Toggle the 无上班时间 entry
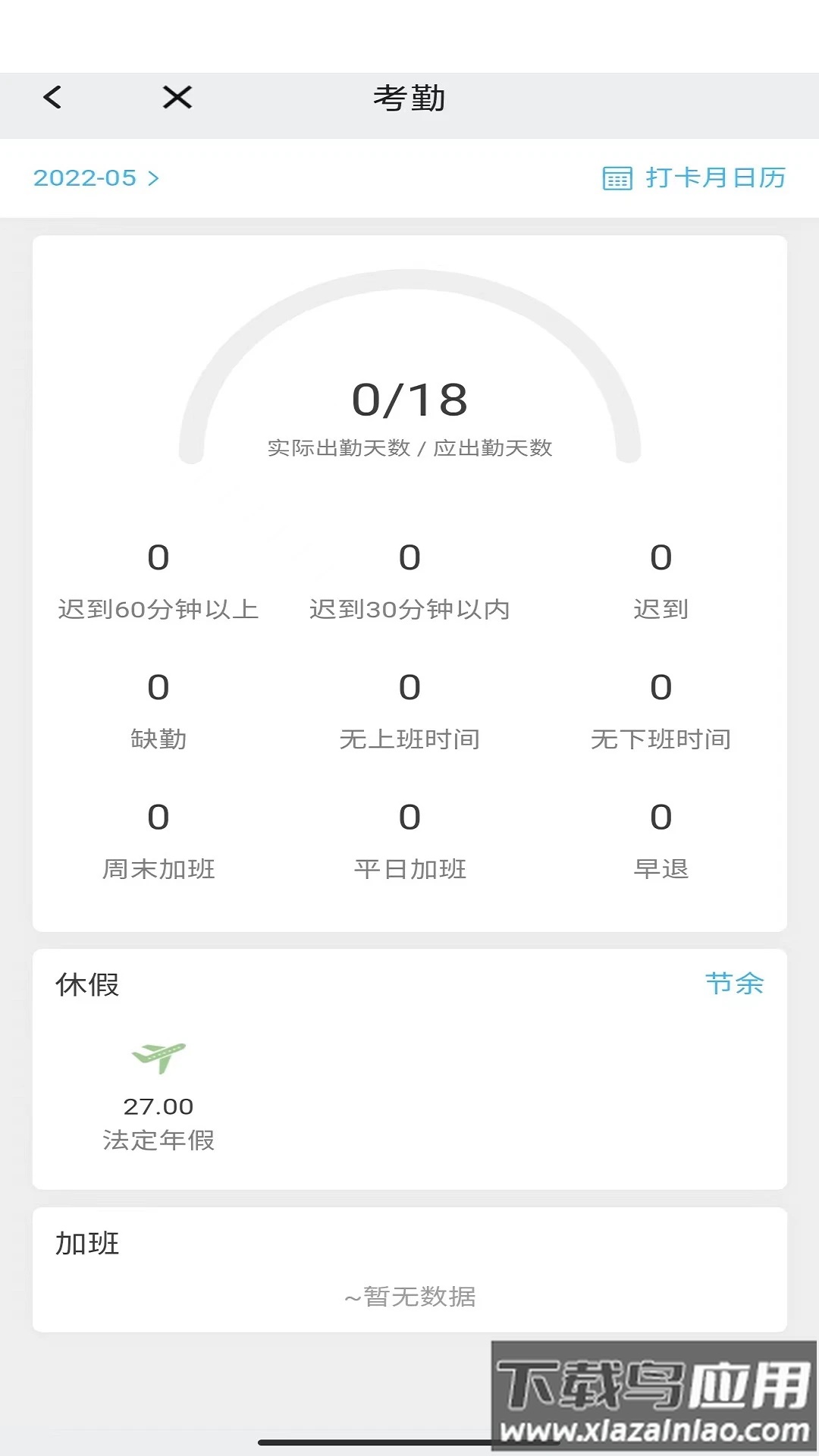This screenshot has height=1456, width=819. 410,689
